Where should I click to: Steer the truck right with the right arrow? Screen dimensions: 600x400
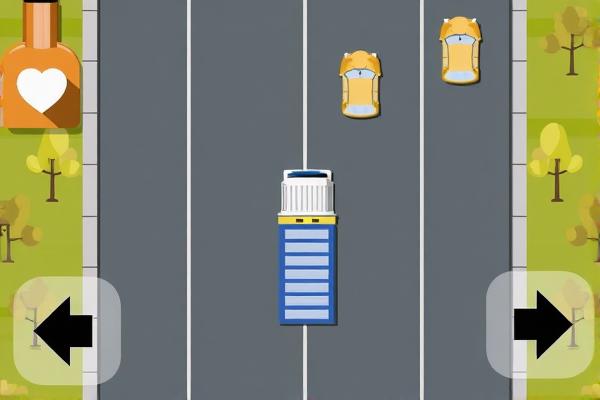pyautogui.click(x=540, y=325)
